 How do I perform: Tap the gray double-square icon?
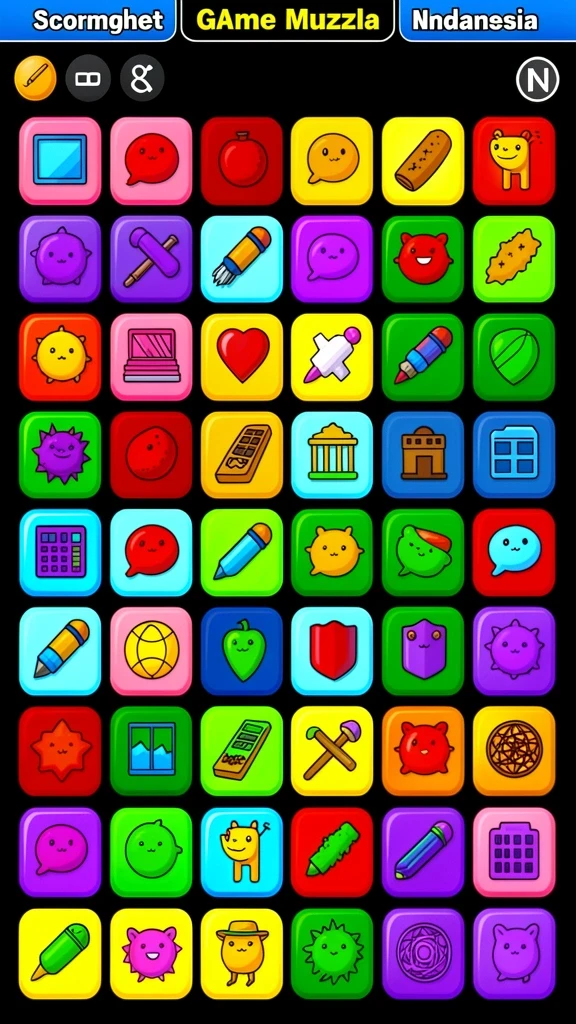coord(88,78)
